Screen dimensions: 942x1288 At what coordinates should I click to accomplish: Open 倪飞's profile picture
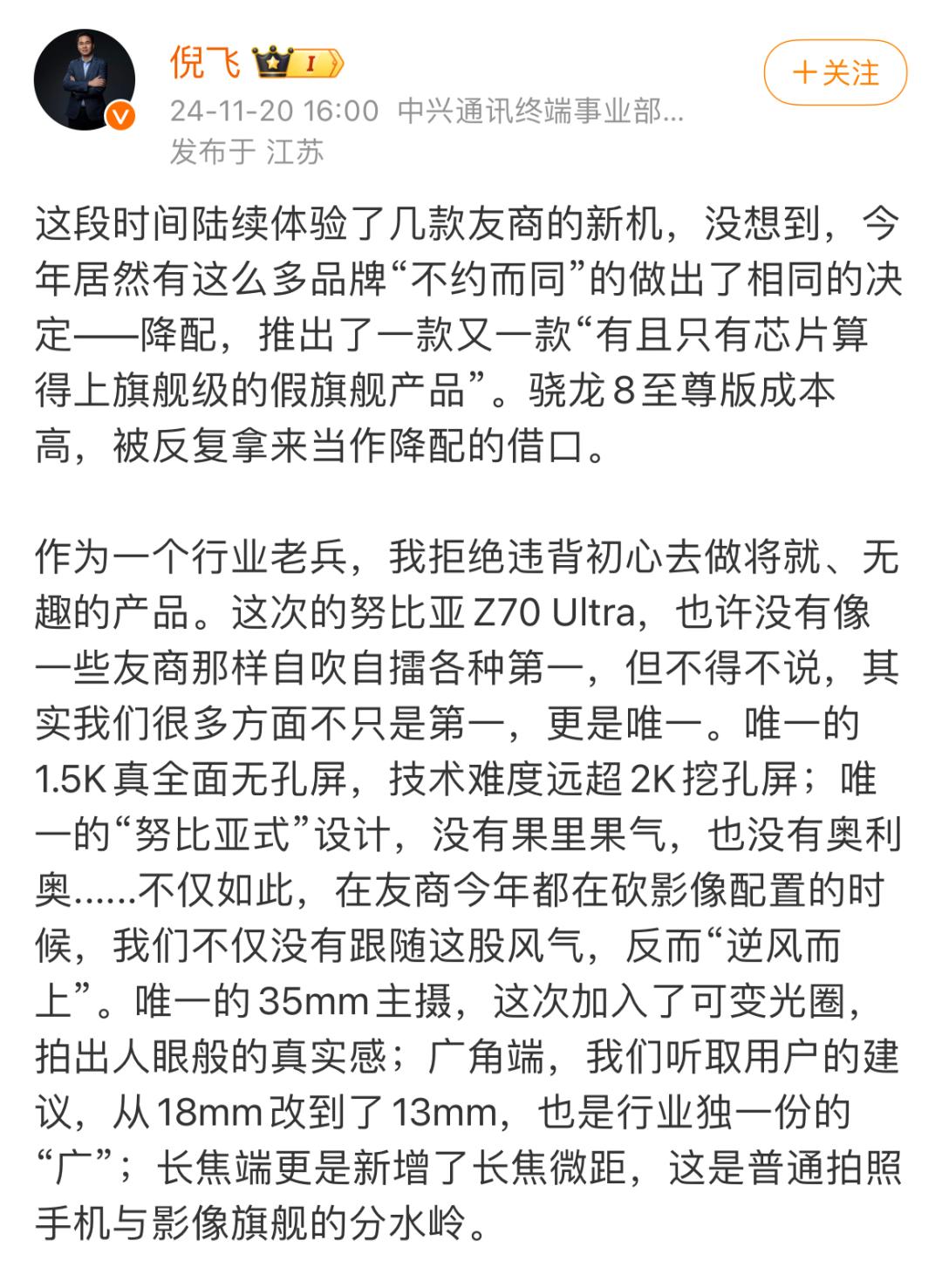(x=85, y=79)
